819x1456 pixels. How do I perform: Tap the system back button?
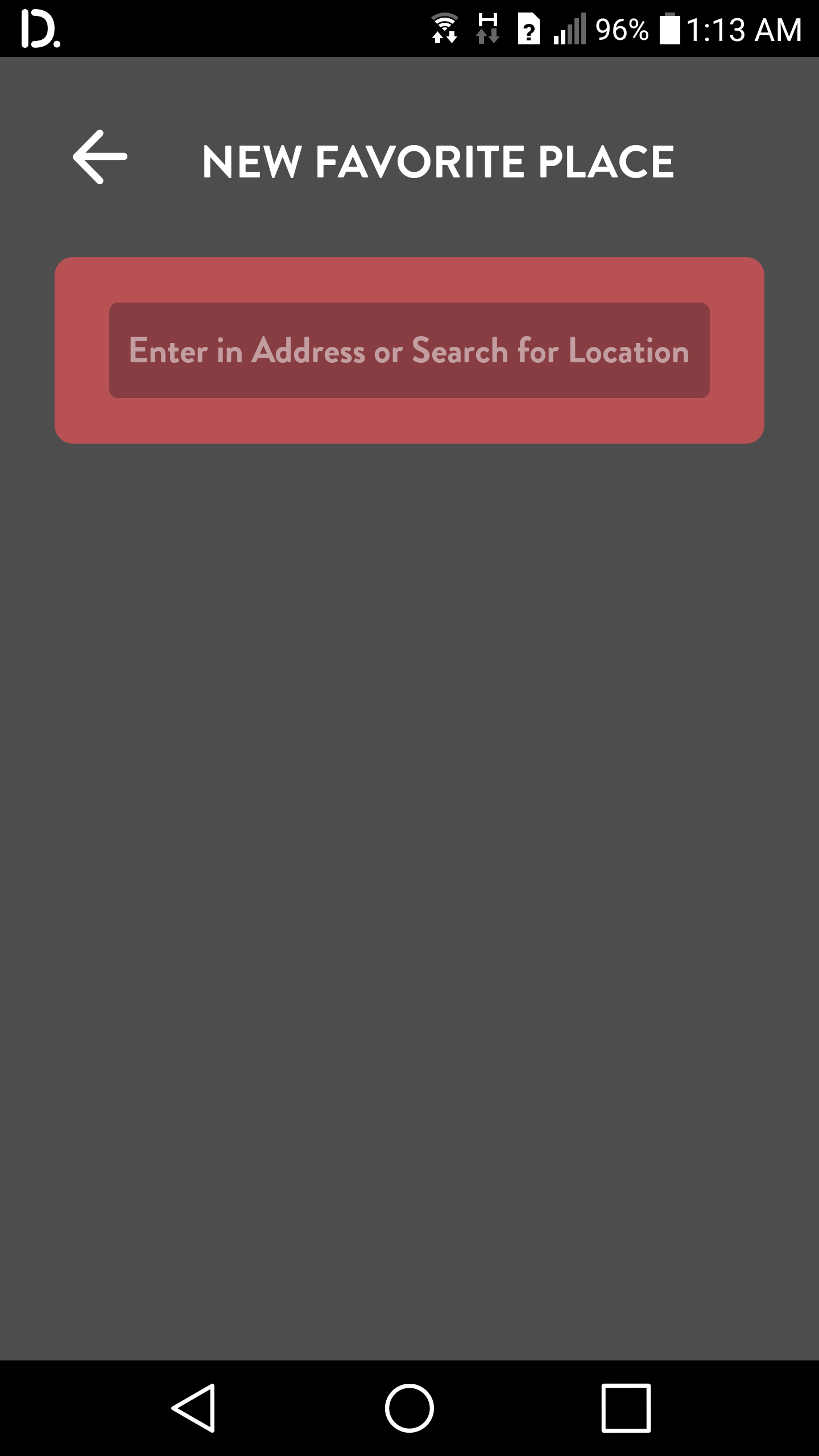coord(193,1408)
